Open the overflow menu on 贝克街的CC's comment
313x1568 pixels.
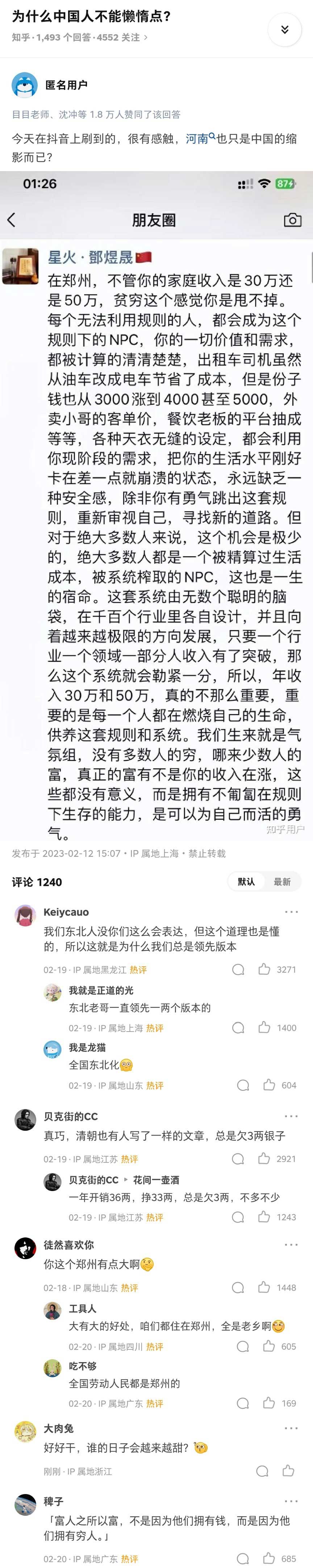291,1116
